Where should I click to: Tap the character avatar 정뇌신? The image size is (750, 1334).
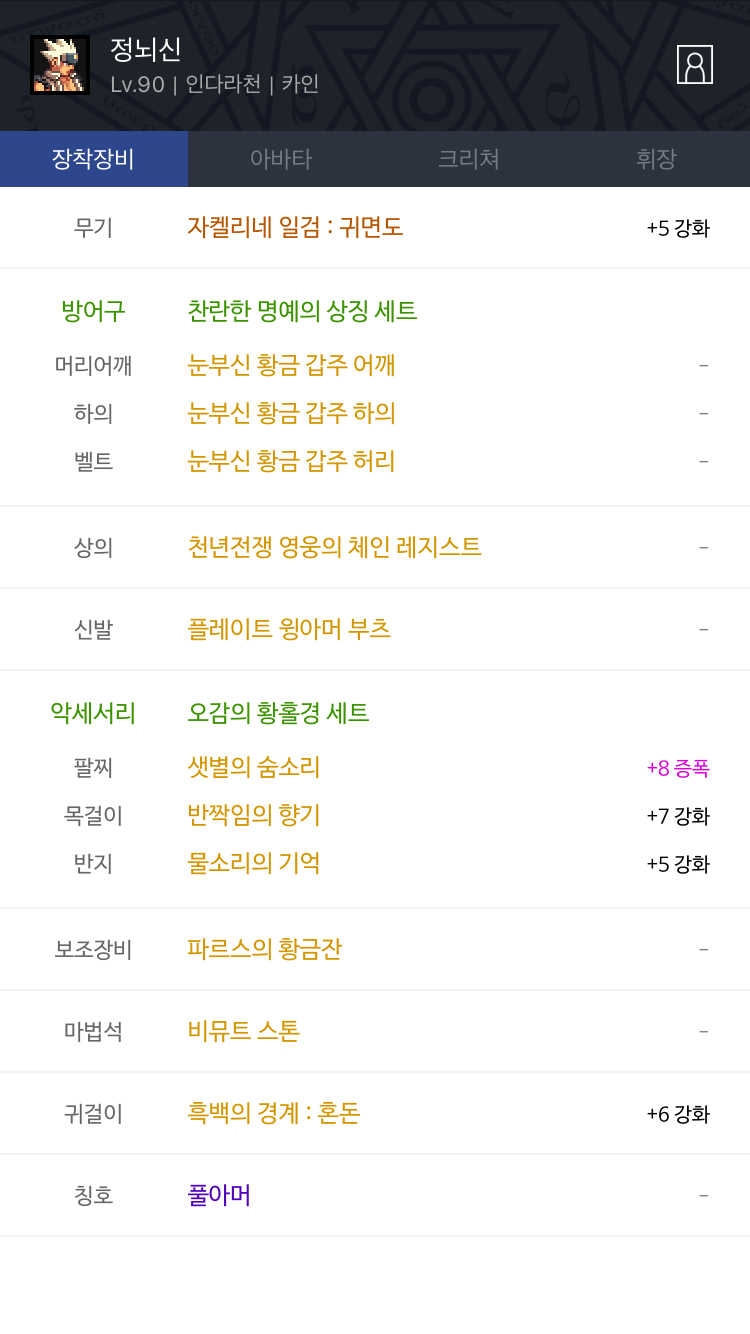[60, 65]
